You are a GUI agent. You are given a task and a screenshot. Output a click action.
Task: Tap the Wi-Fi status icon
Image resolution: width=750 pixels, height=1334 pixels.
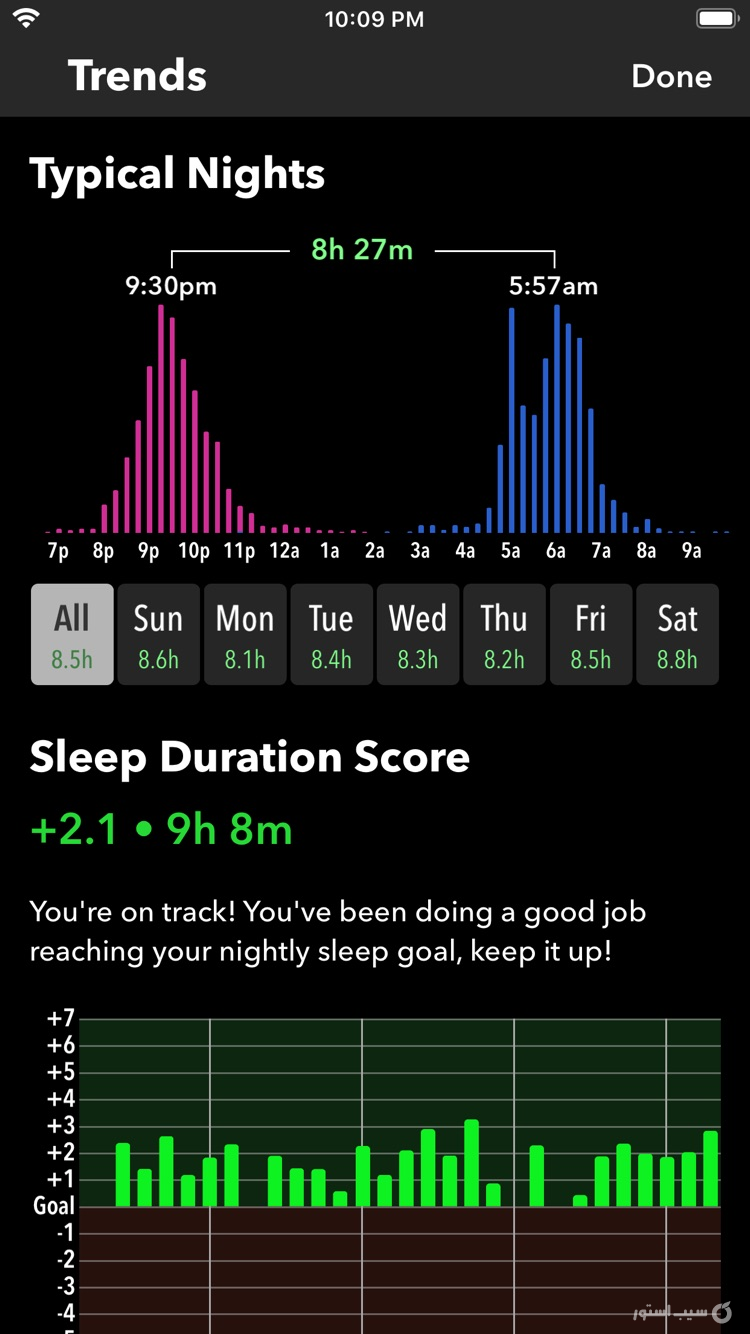tap(27, 16)
